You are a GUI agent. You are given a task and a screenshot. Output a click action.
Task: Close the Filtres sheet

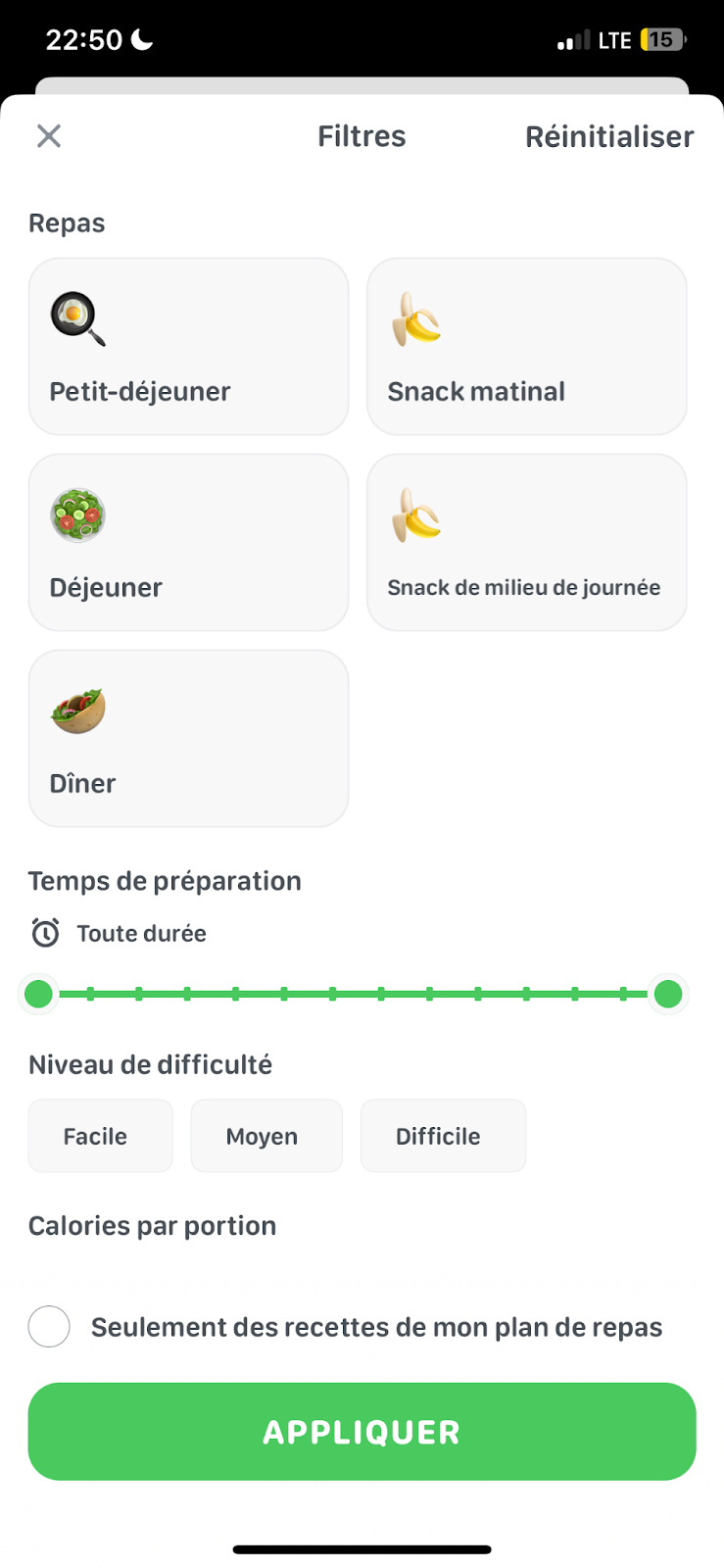coord(49,136)
